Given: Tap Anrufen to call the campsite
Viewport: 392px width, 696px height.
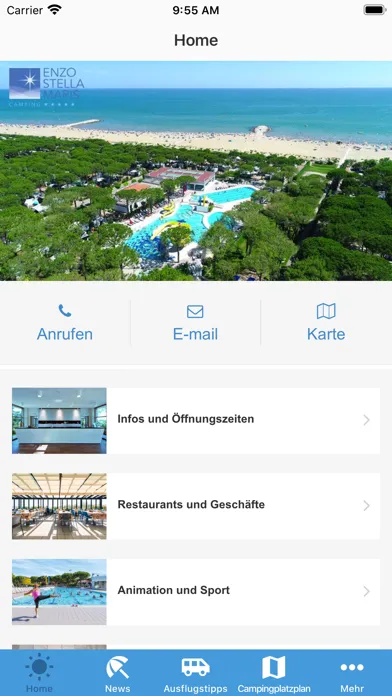Looking at the screenshot, I should (65, 323).
